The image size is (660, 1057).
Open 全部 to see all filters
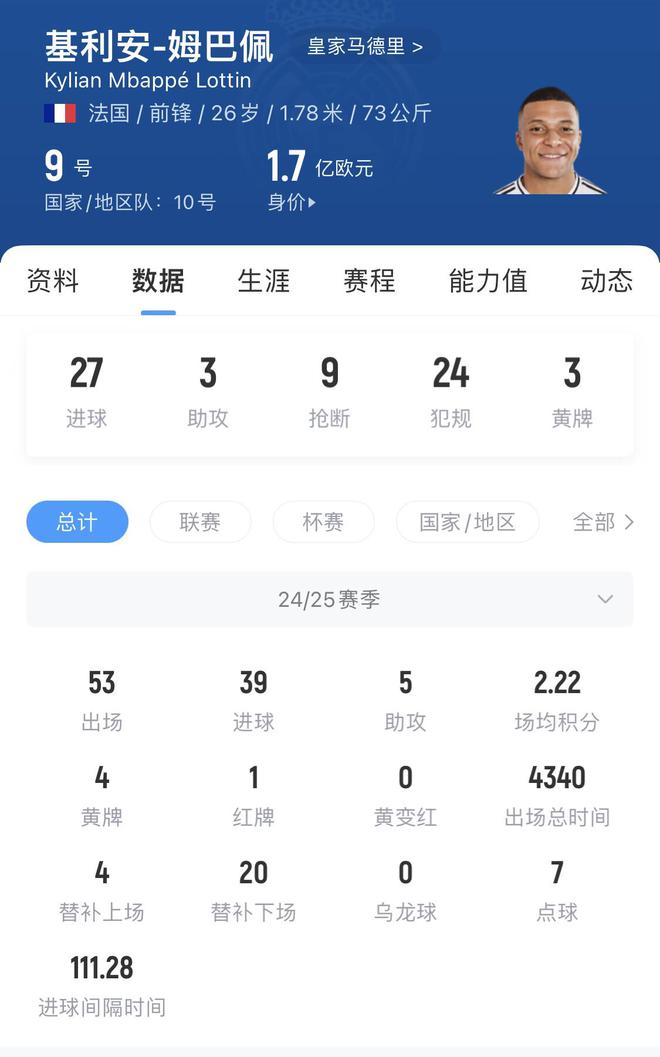click(x=603, y=522)
